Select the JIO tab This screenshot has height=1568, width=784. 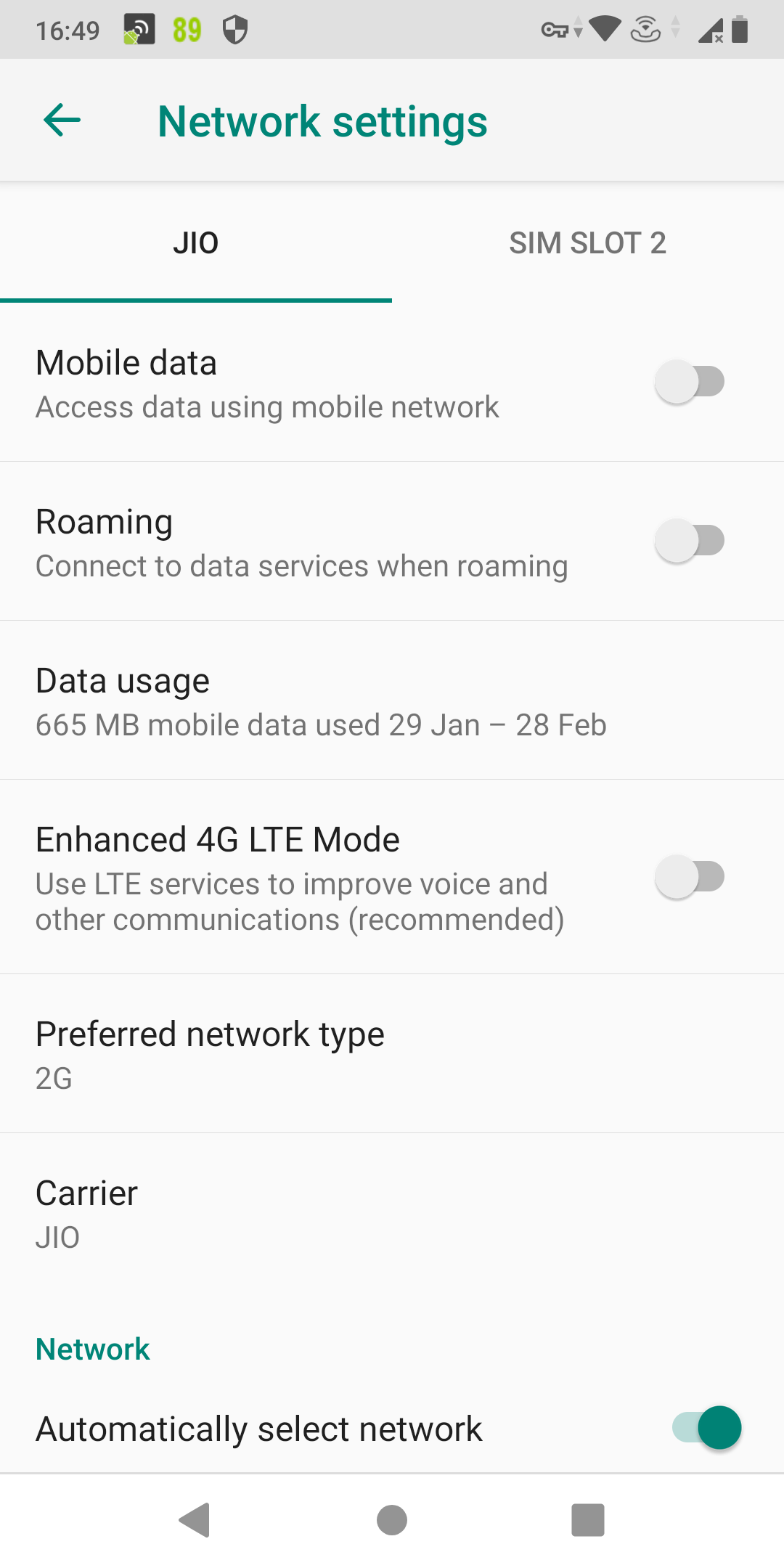click(x=196, y=243)
